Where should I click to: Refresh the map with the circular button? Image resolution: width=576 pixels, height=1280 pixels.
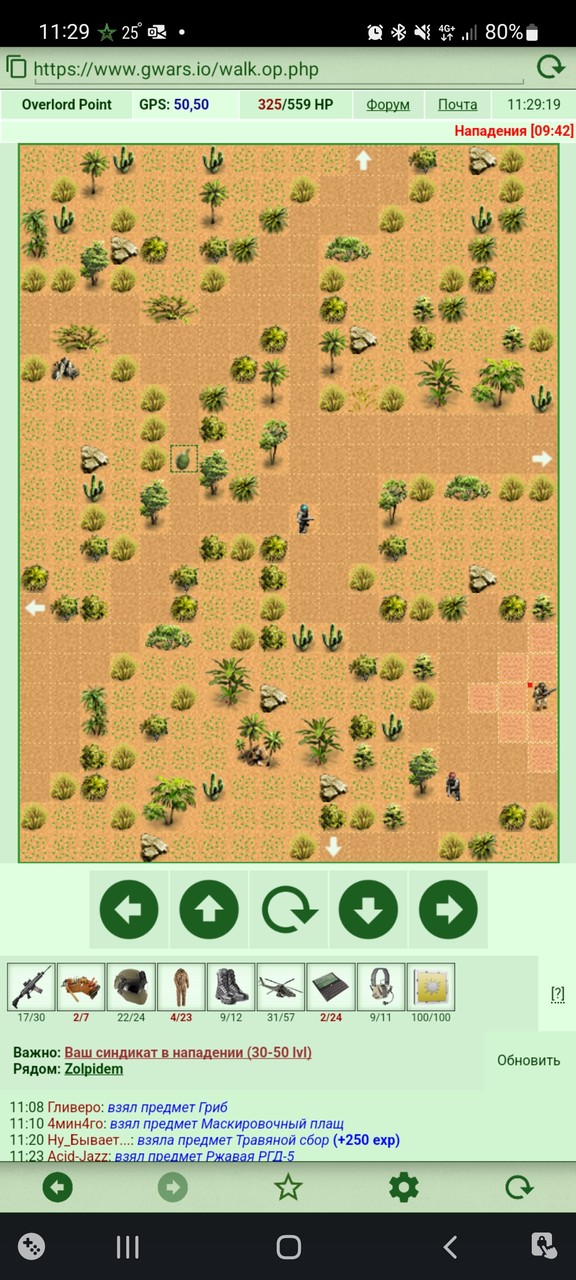(x=289, y=909)
